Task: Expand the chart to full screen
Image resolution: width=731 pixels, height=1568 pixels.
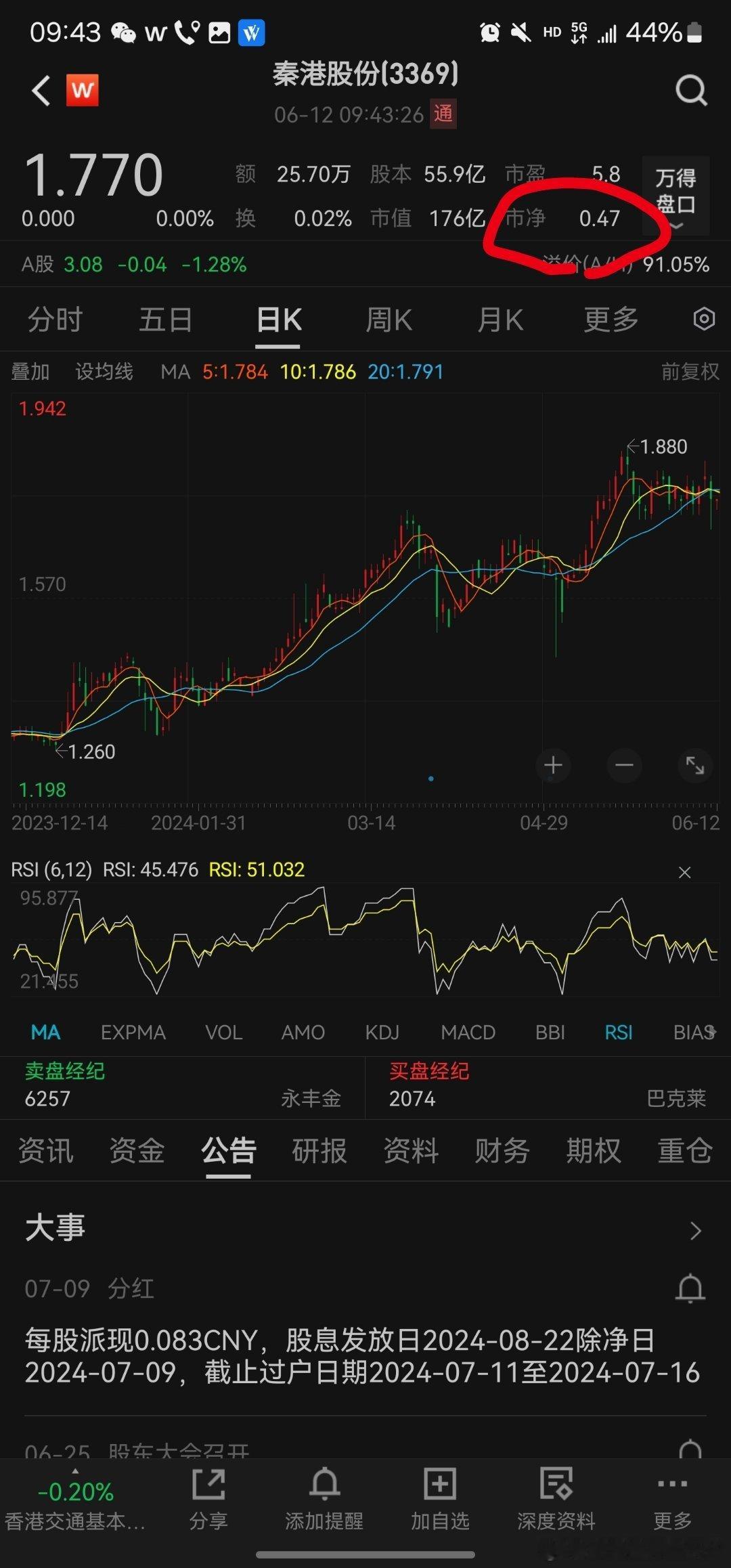Action: tap(695, 766)
